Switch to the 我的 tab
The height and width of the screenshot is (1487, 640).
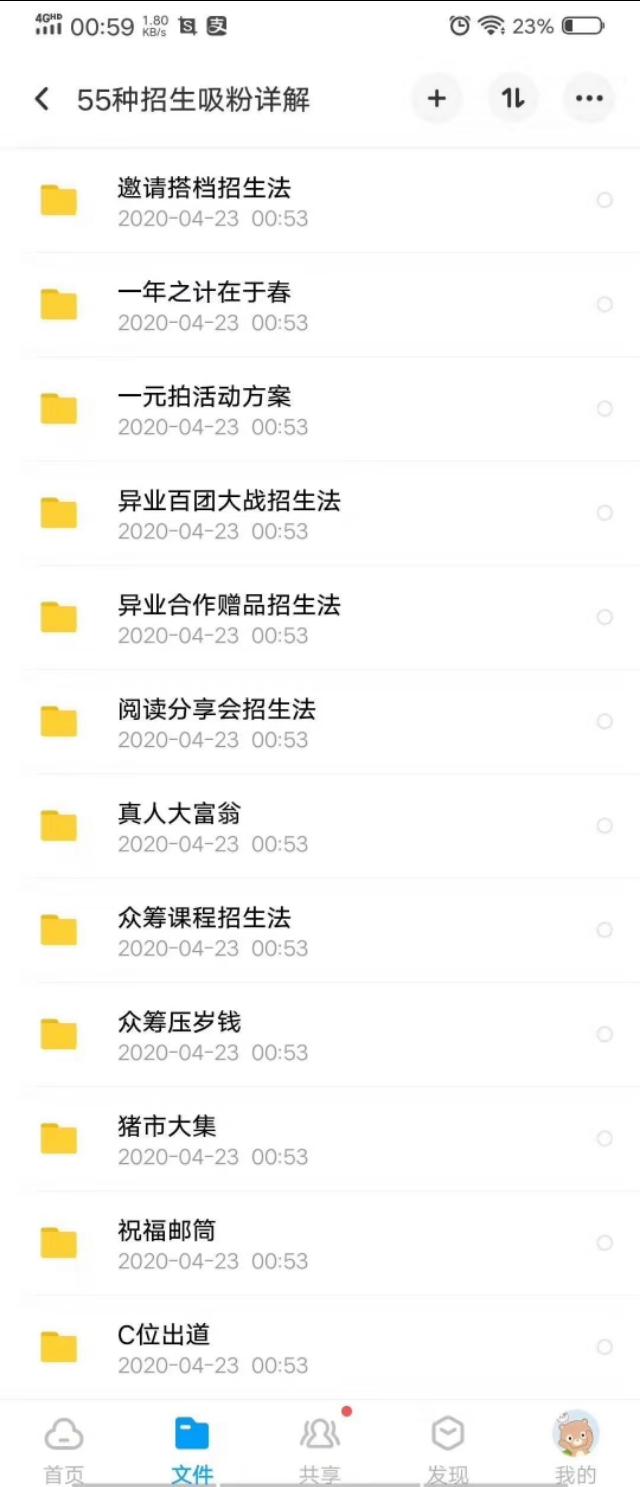576,1447
